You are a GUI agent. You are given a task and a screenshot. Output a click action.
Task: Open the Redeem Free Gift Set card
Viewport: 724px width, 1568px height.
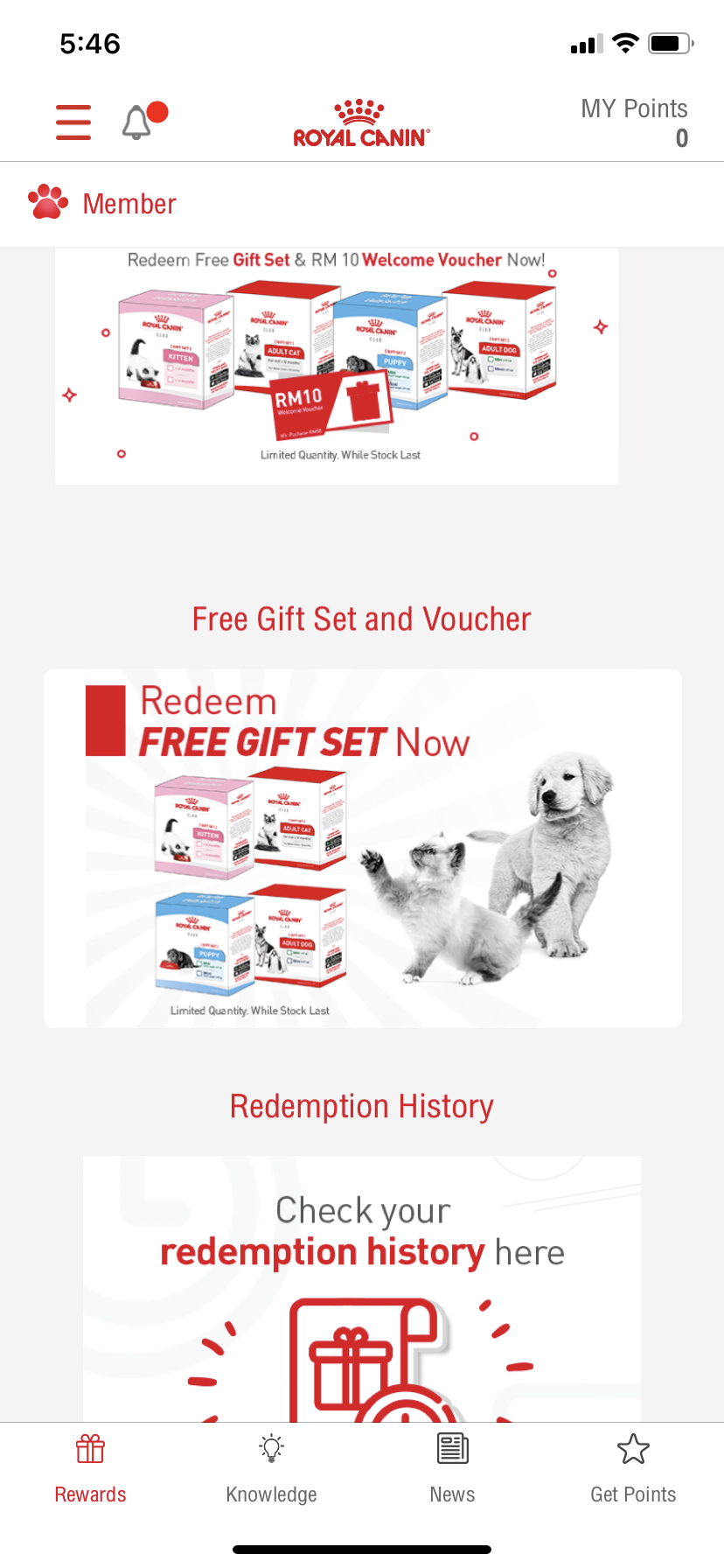363,847
